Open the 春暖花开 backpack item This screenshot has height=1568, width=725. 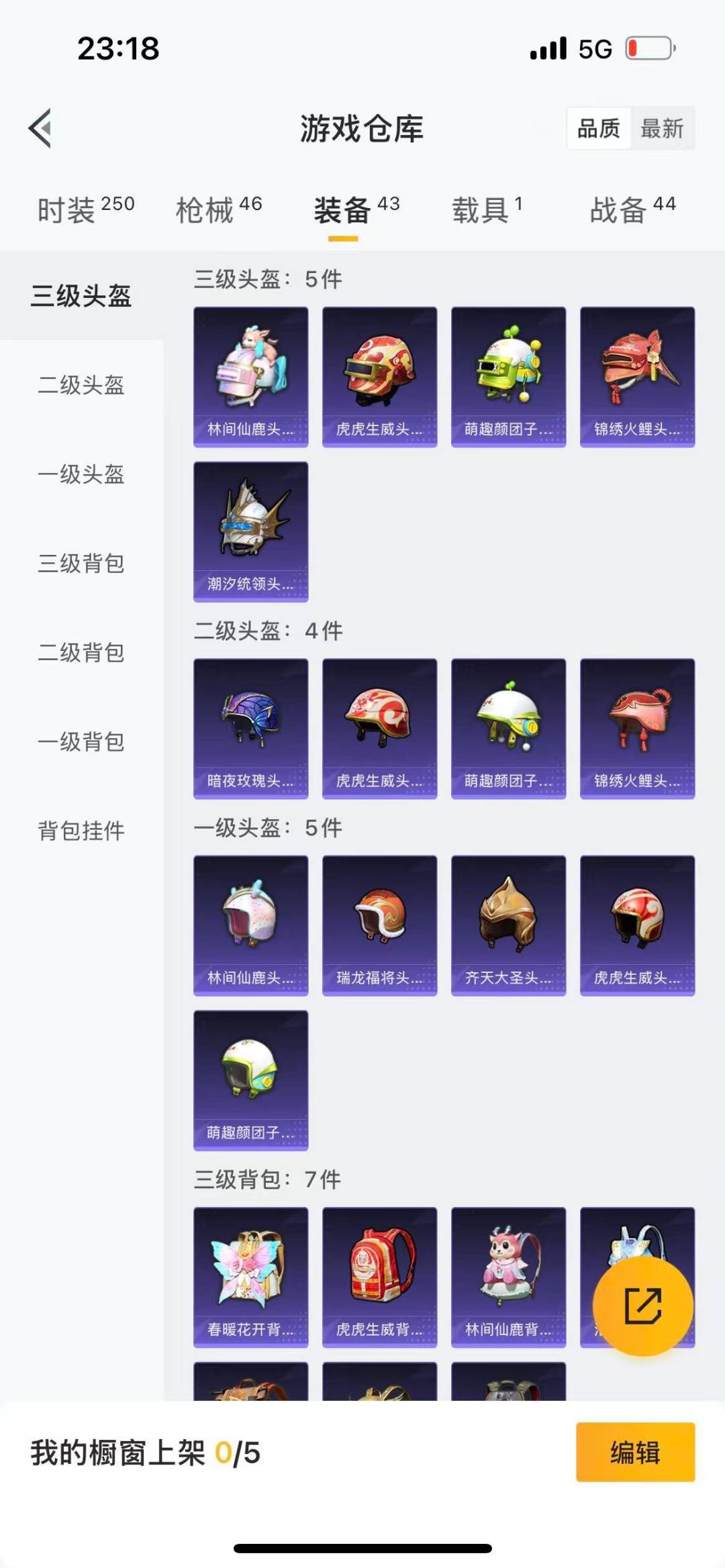pos(250,1277)
